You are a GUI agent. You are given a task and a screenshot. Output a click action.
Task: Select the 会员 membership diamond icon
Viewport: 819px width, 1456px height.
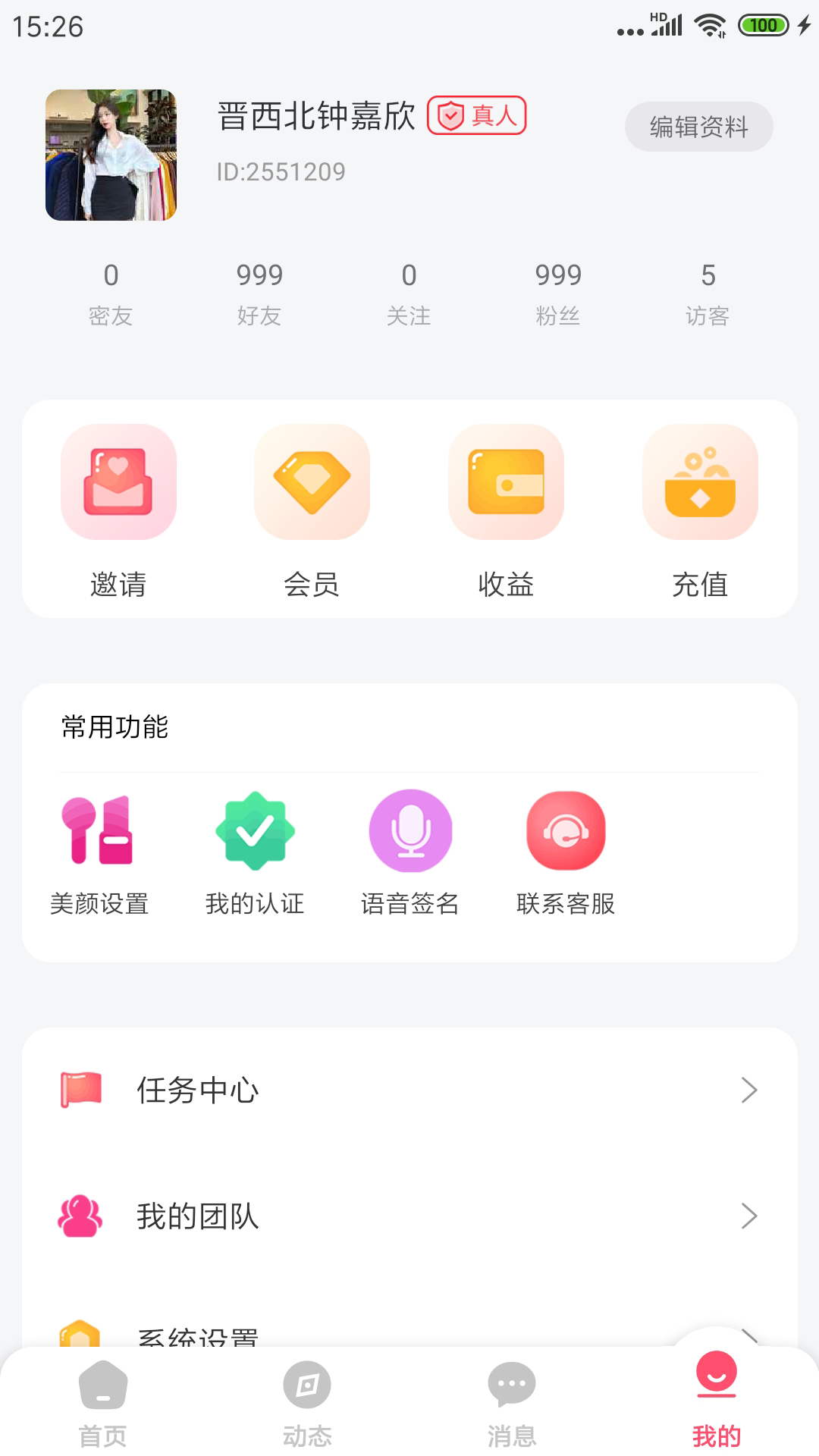pos(312,482)
